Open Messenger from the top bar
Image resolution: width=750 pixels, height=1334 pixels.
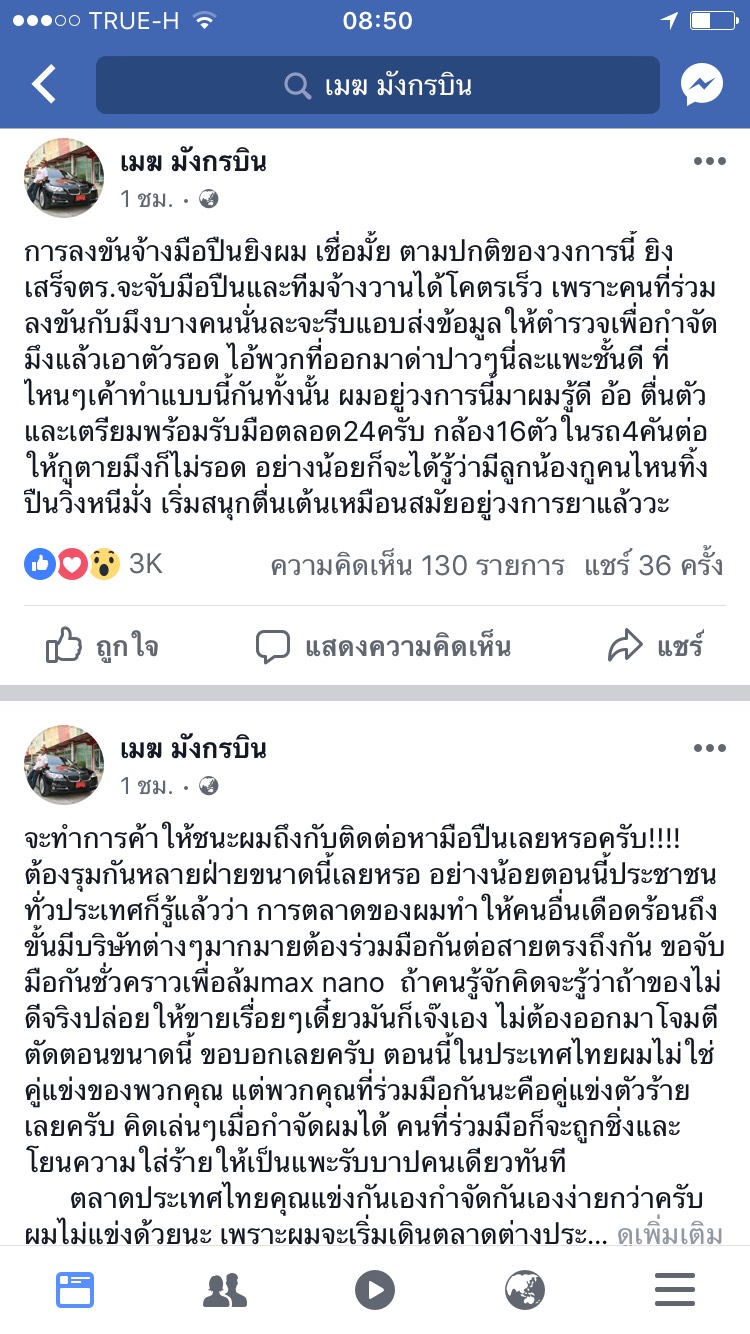pyautogui.click(x=702, y=85)
